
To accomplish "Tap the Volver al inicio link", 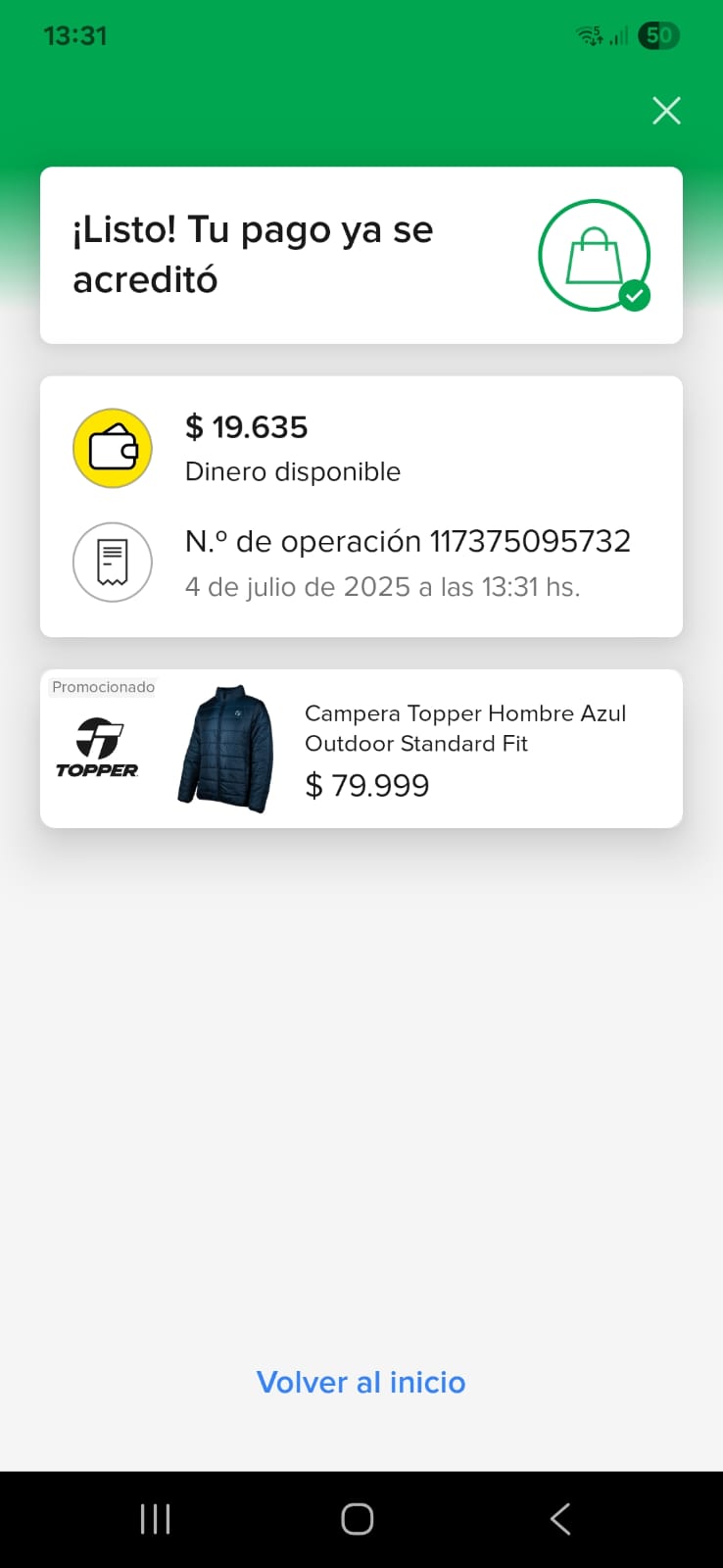I will coord(361,1382).
